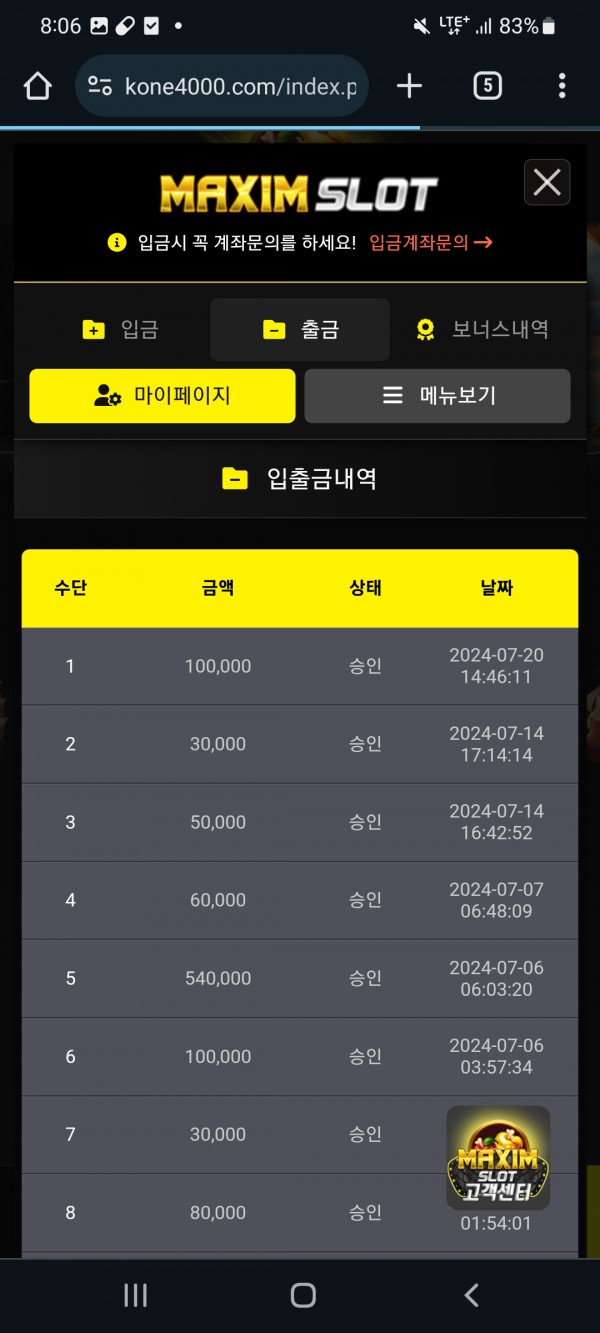Add a new browser tab
Viewport: 600px width, 1333px height.
click(x=409, y=86)
